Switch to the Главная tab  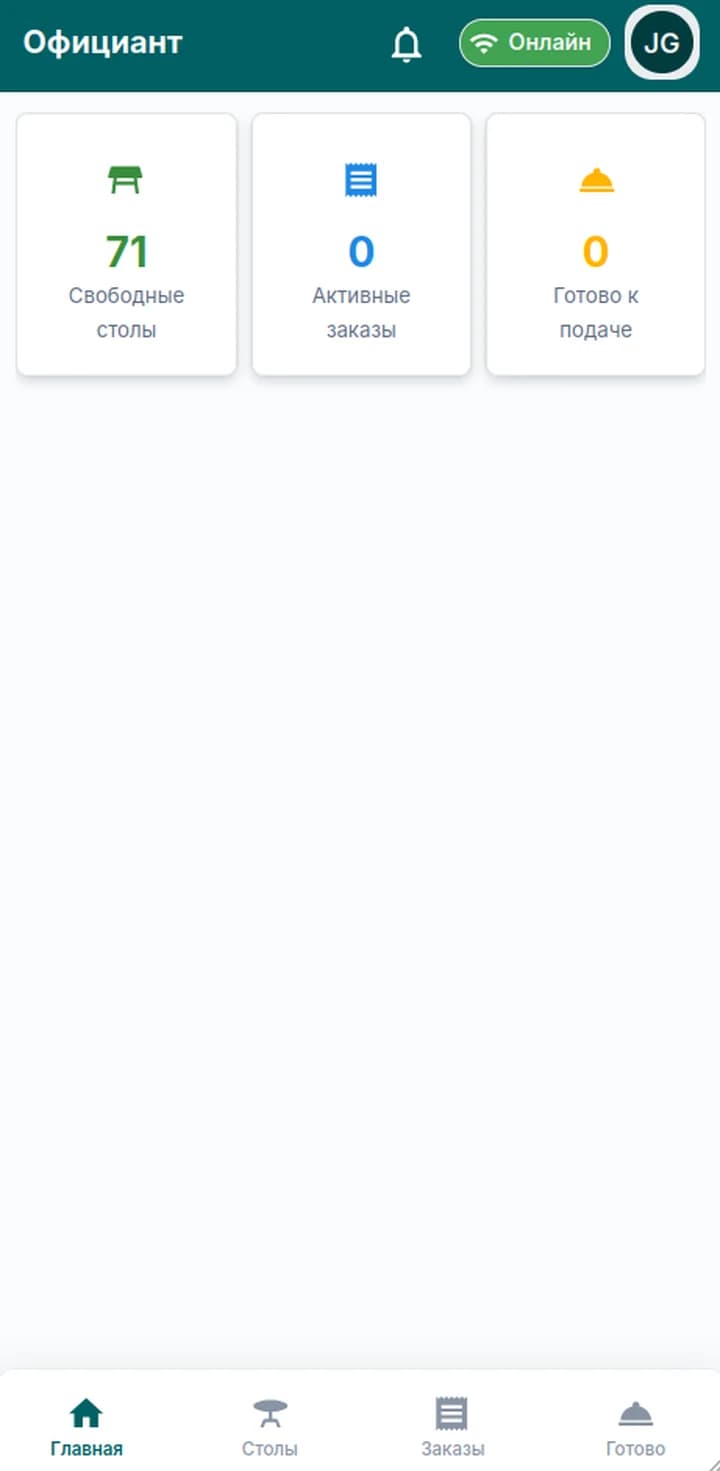click(87, 1427)
